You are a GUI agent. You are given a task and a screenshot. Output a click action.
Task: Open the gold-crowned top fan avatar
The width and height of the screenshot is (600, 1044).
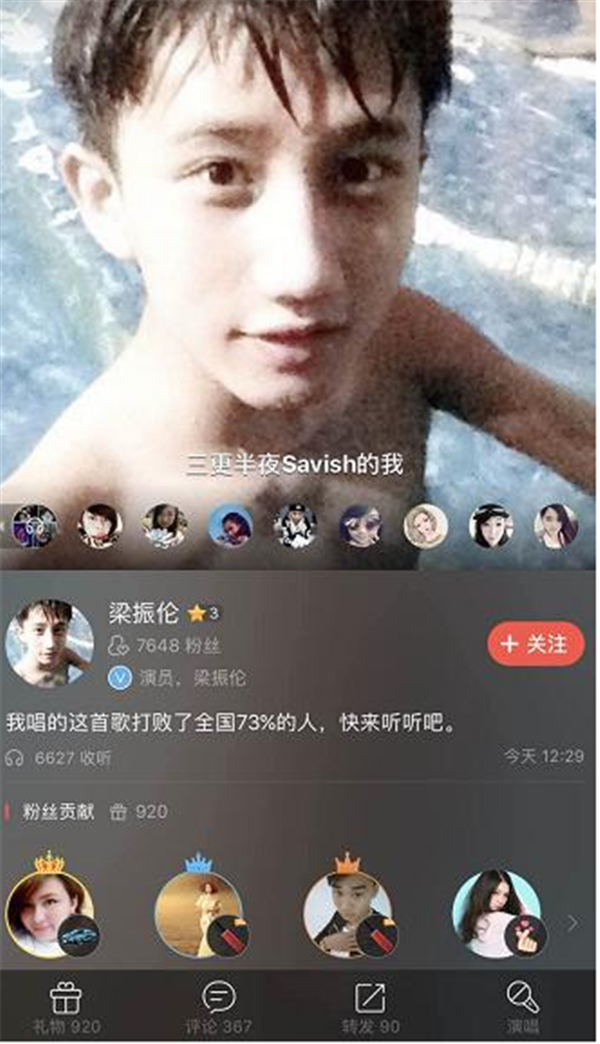point(49,914)
